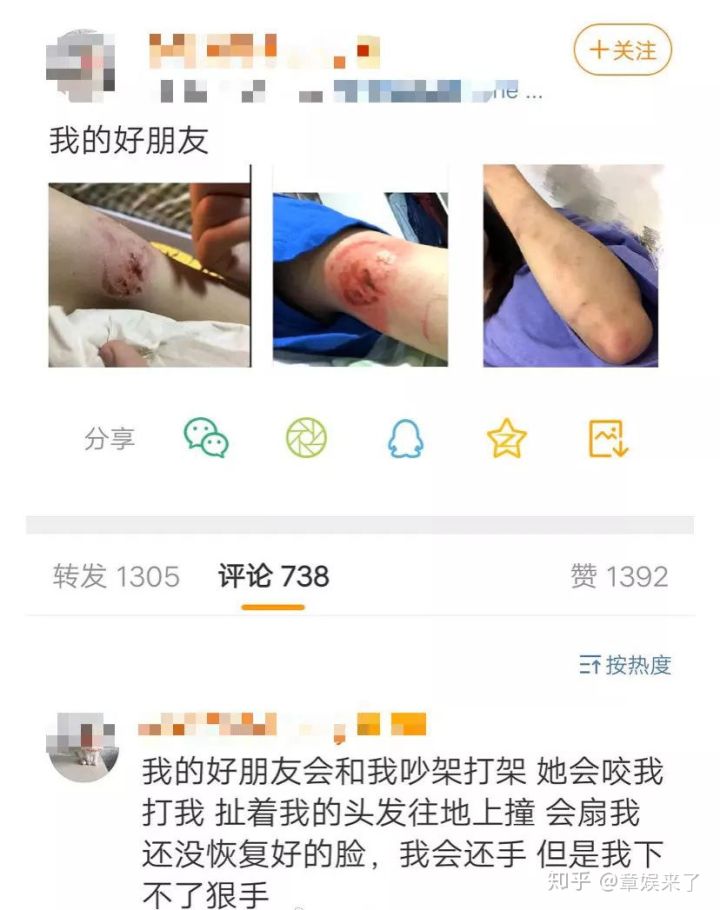Screen dimensions: 720x910
Task: Open the top commenter's avatar
Action: tap(82, 746)
